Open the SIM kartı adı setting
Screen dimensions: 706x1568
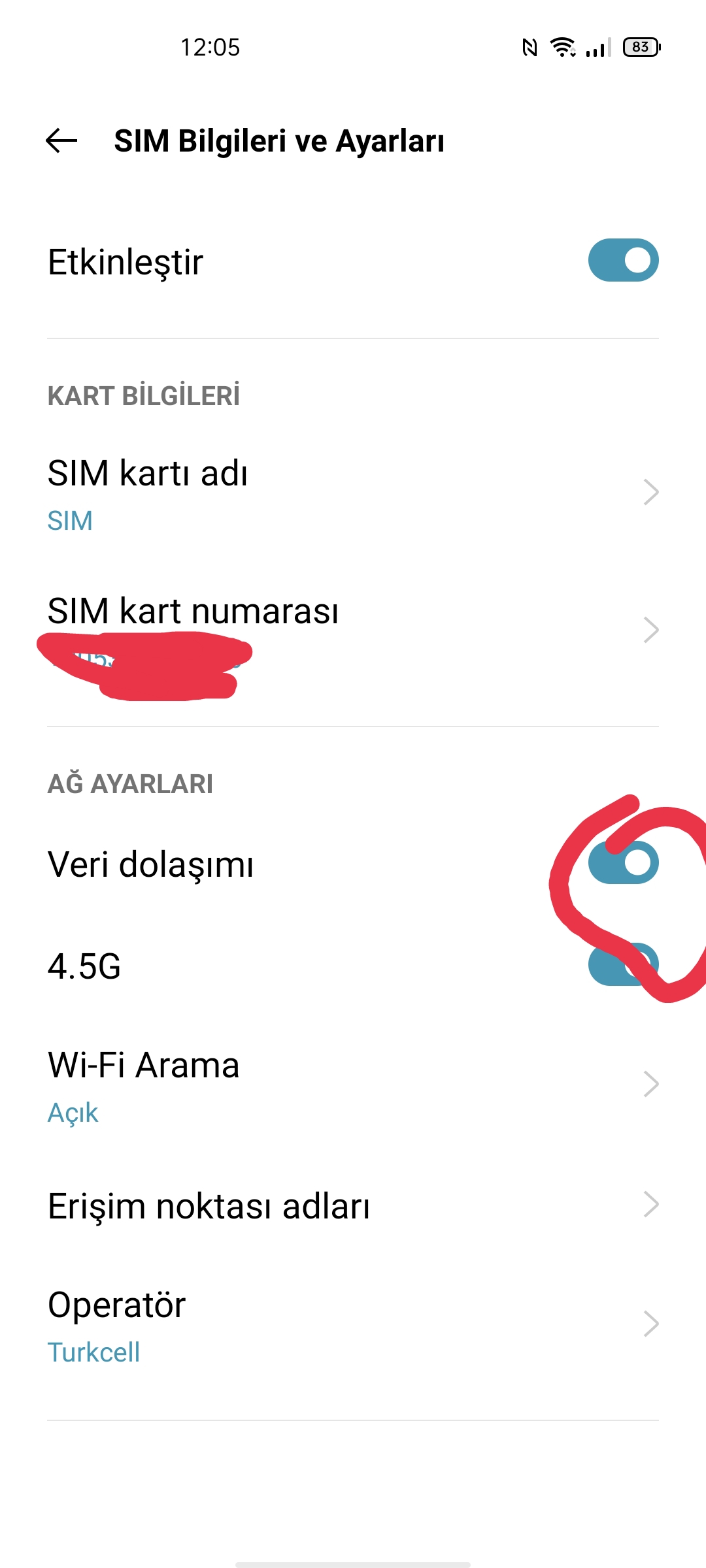353,493
